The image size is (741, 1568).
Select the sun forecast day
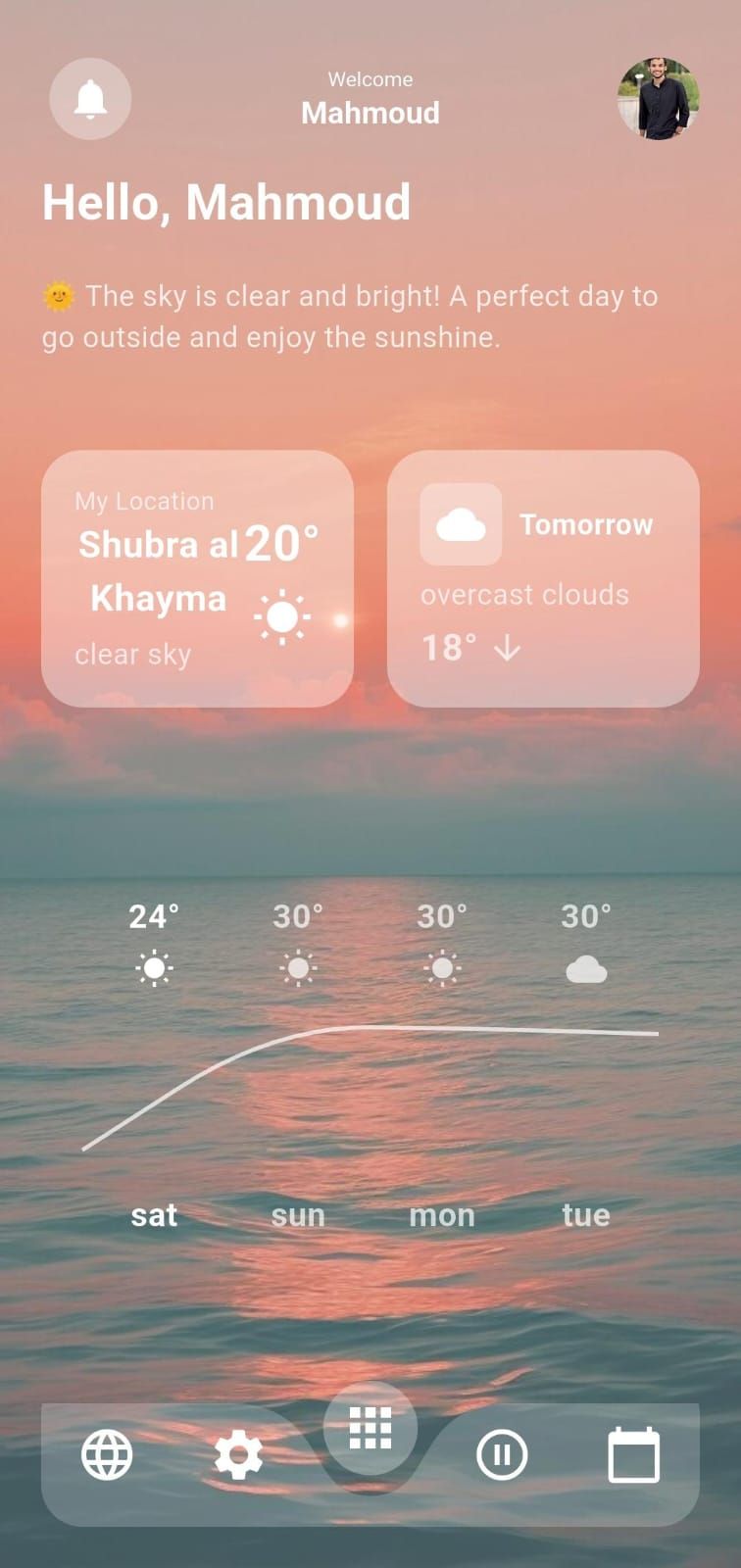[x=298, y=1215]
